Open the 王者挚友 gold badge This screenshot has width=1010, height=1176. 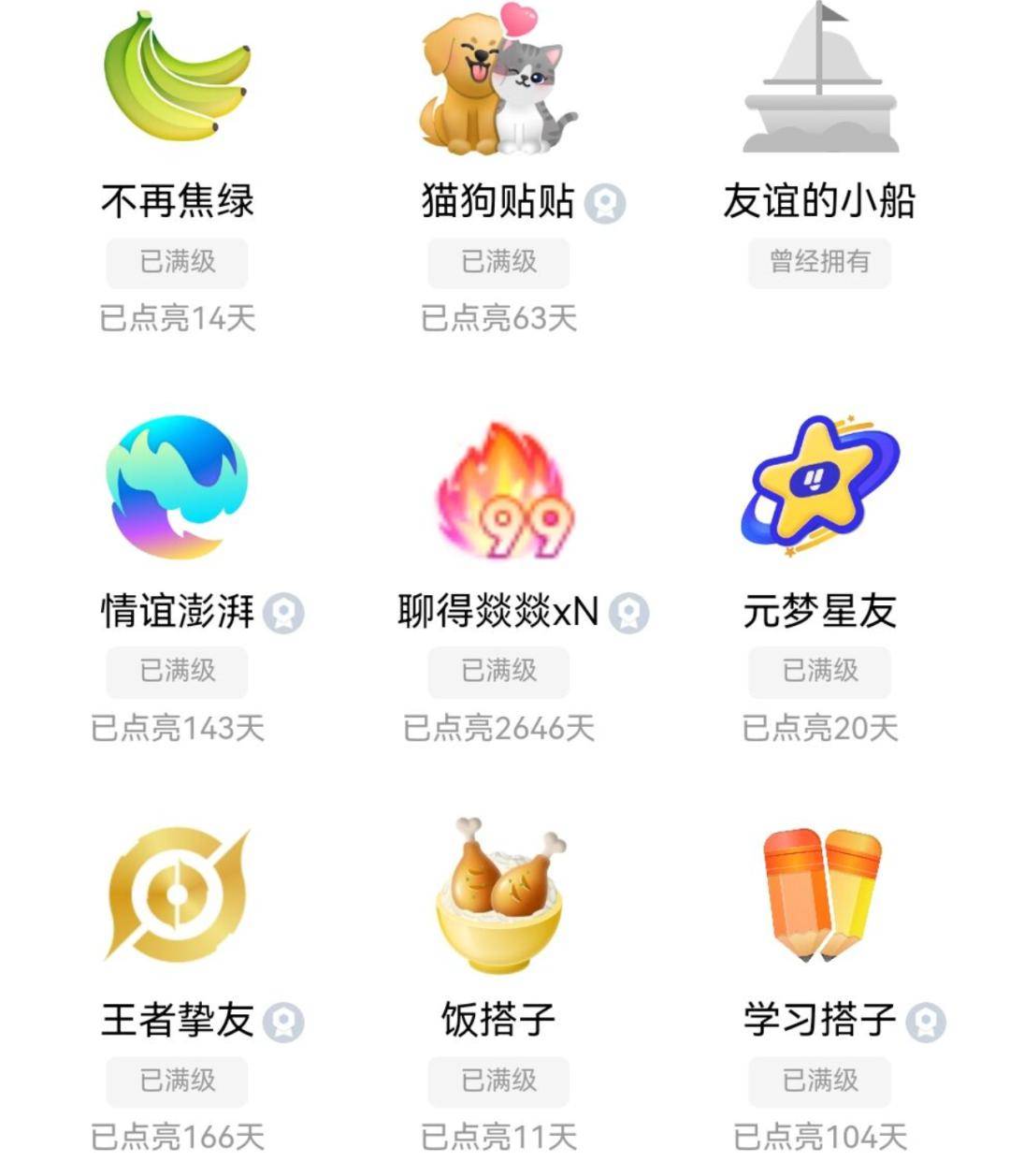click(x=177, y=894)
